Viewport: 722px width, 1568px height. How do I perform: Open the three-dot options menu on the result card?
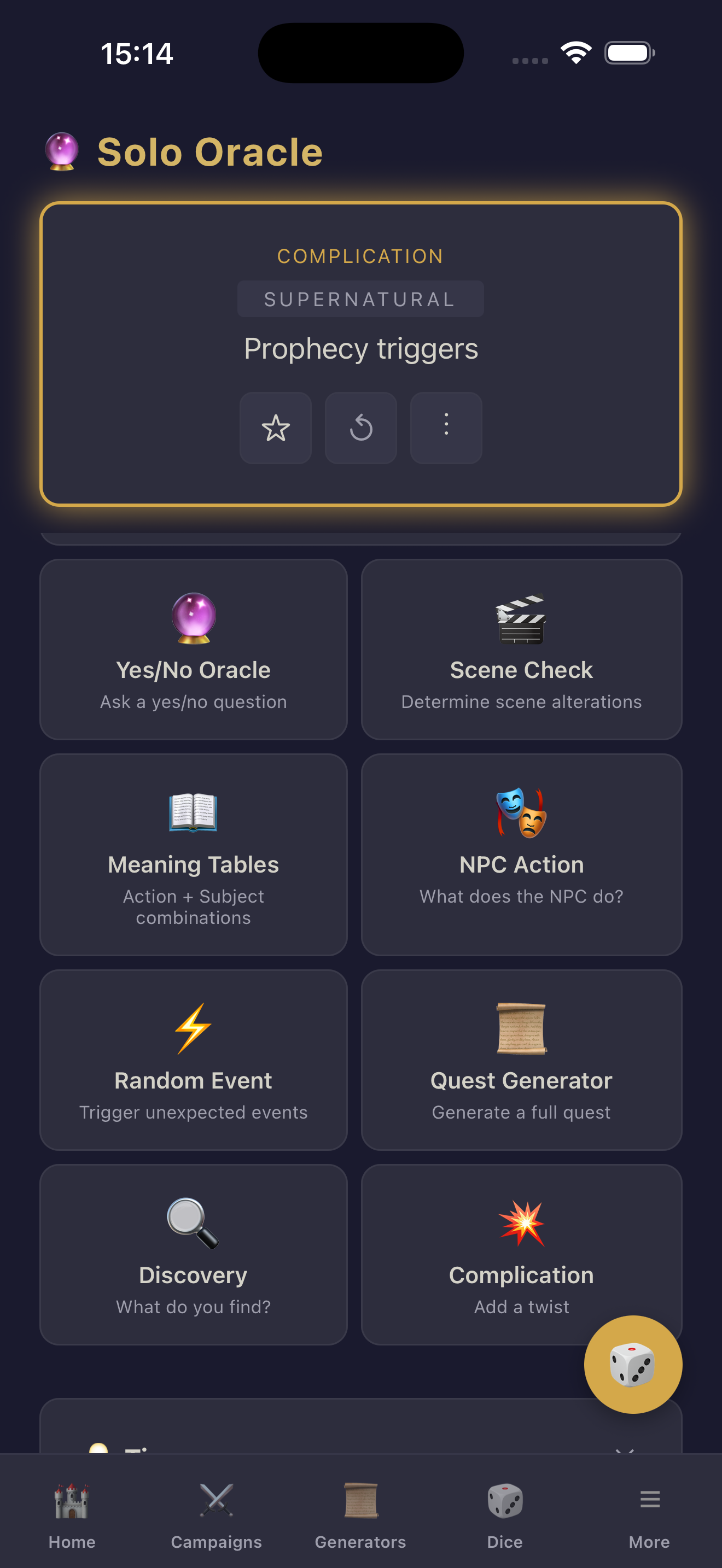click(x=446, y=428)
